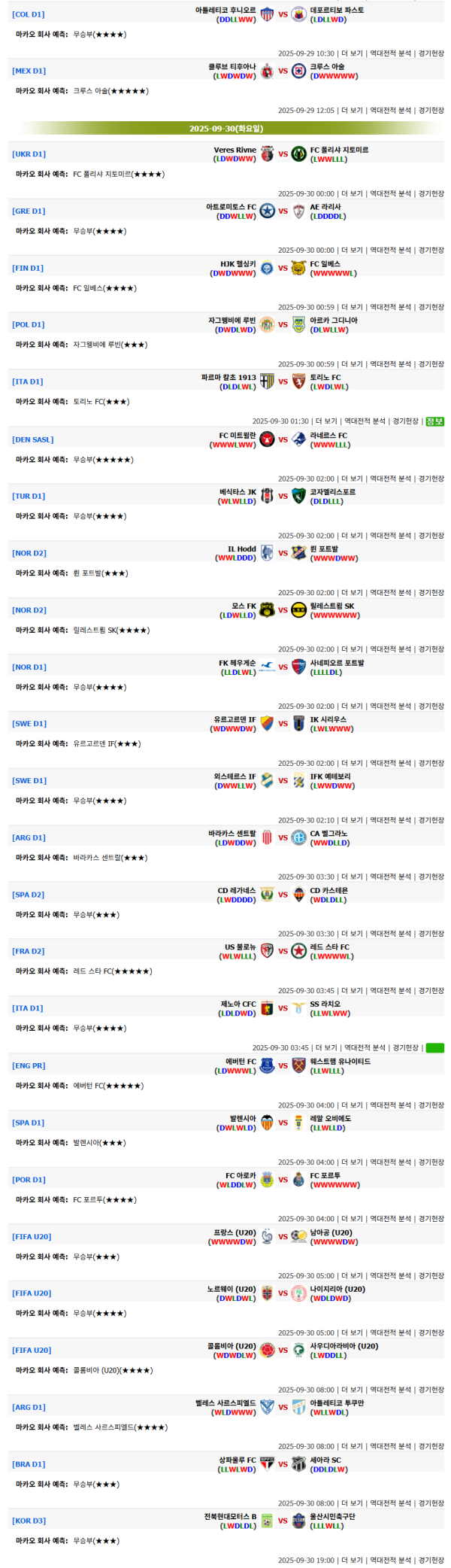View 경기현장 for 상파울루 FC vs 세아라 SC

tap(431, 1503)
